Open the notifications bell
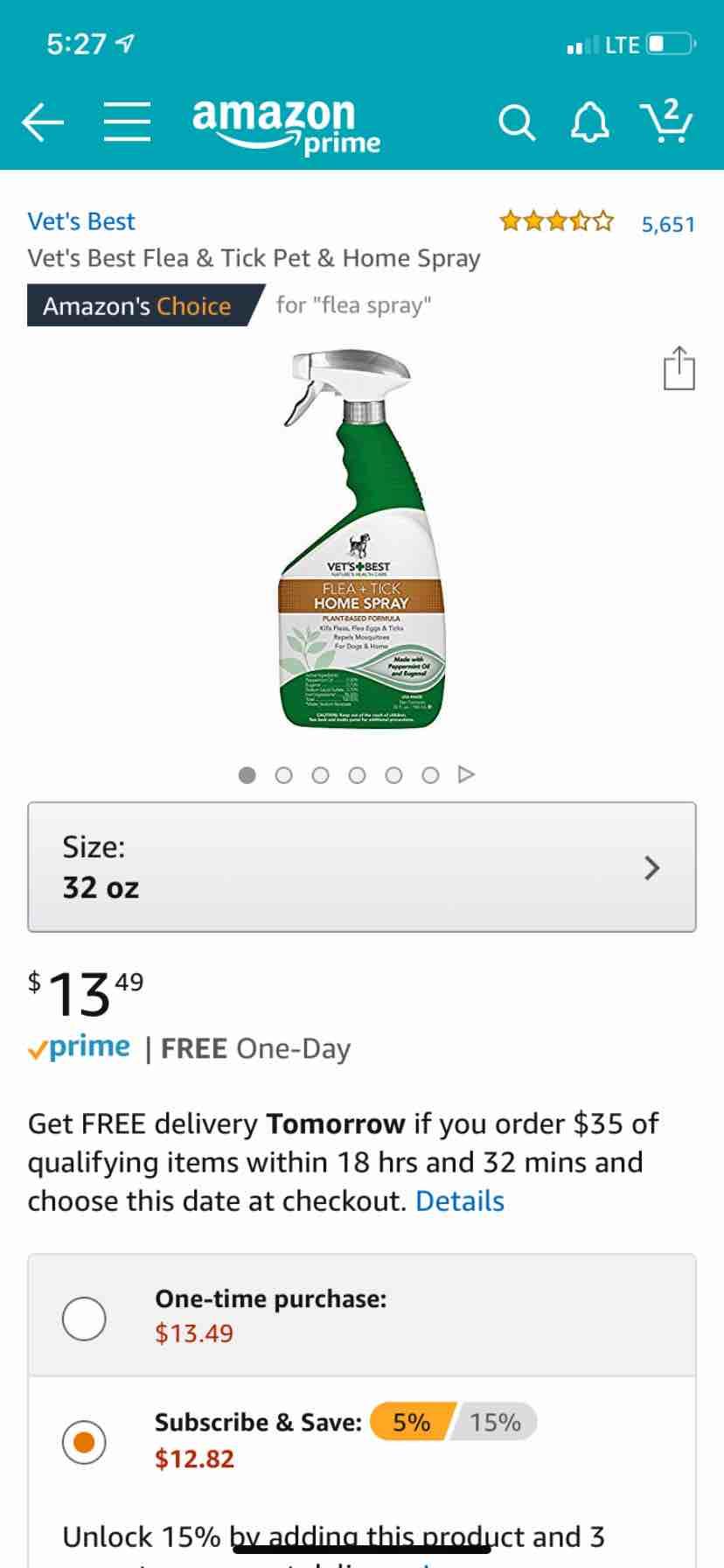 [589, 122]
